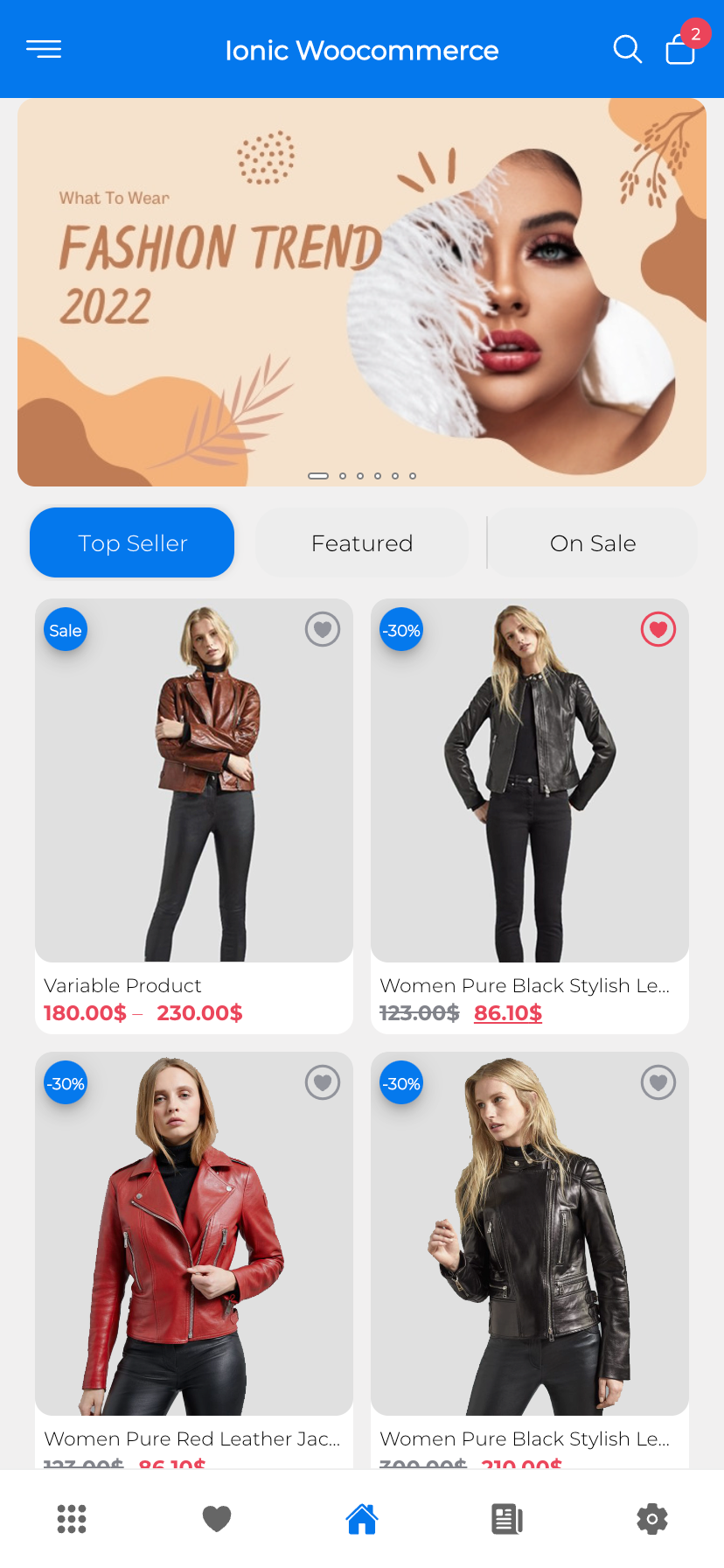724x1568 pixels.
Task: Open the search icon
Action: 627,50
